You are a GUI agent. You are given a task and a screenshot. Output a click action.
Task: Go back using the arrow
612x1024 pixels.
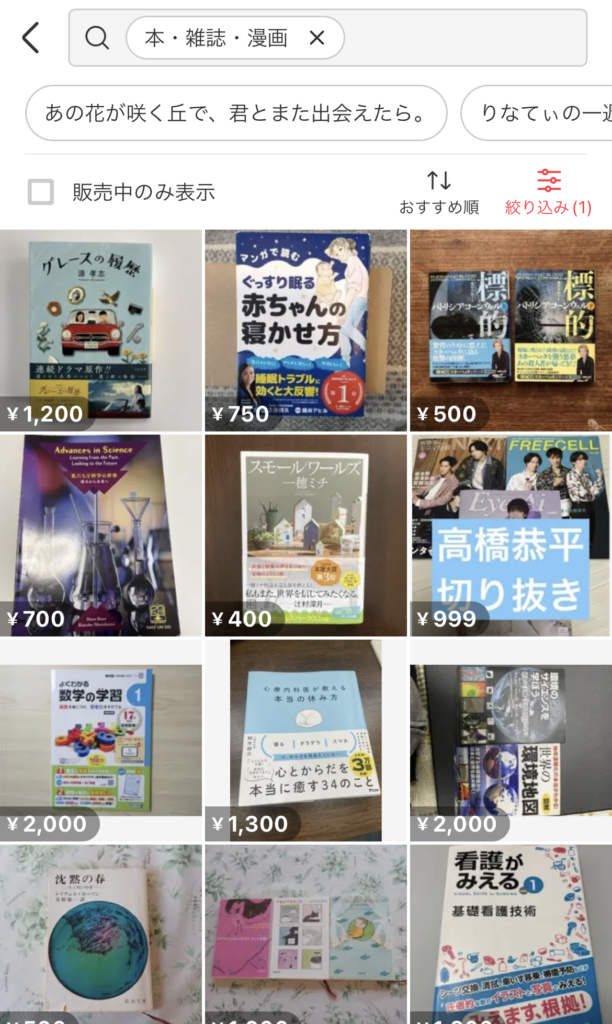31,38
